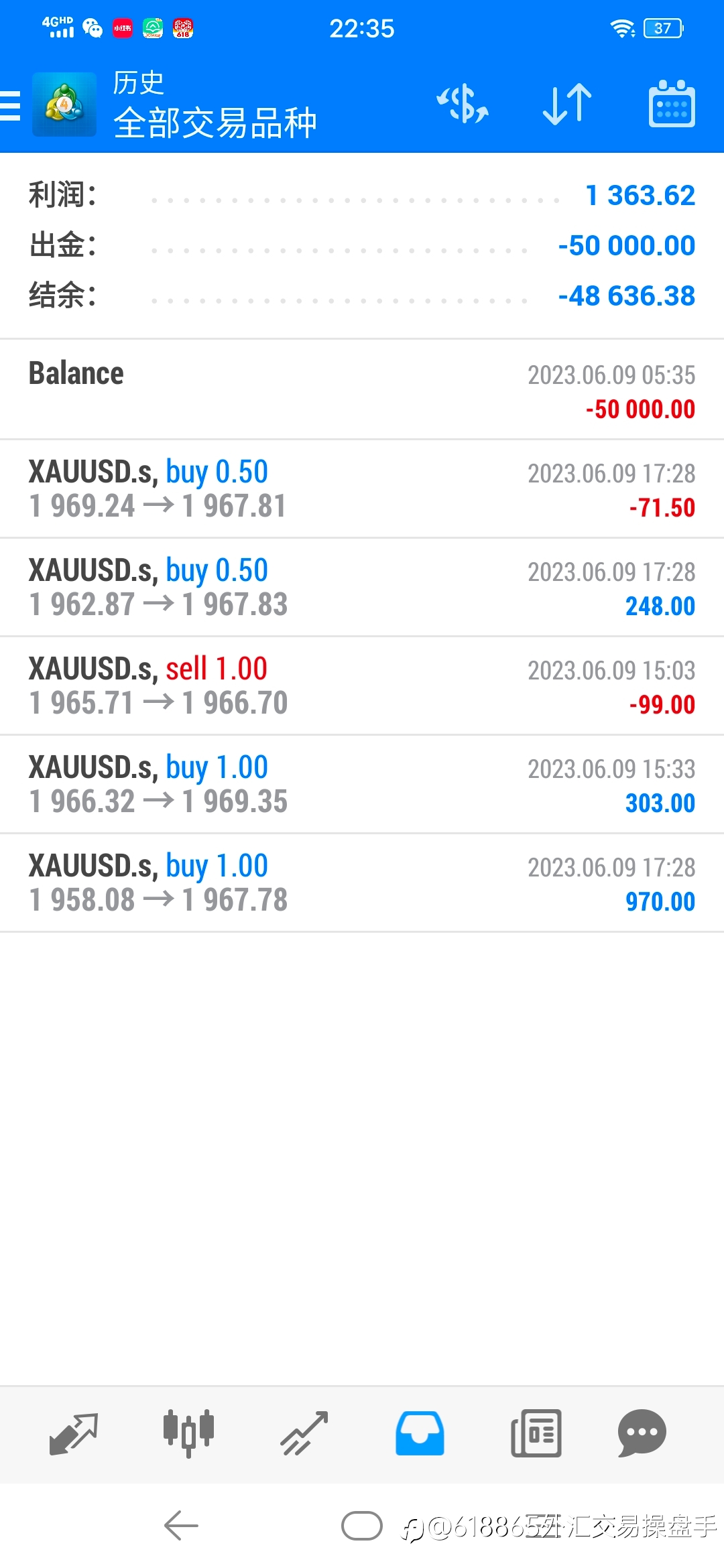
Task: Go back with the system back arrow
Action: click(181, 1526)
